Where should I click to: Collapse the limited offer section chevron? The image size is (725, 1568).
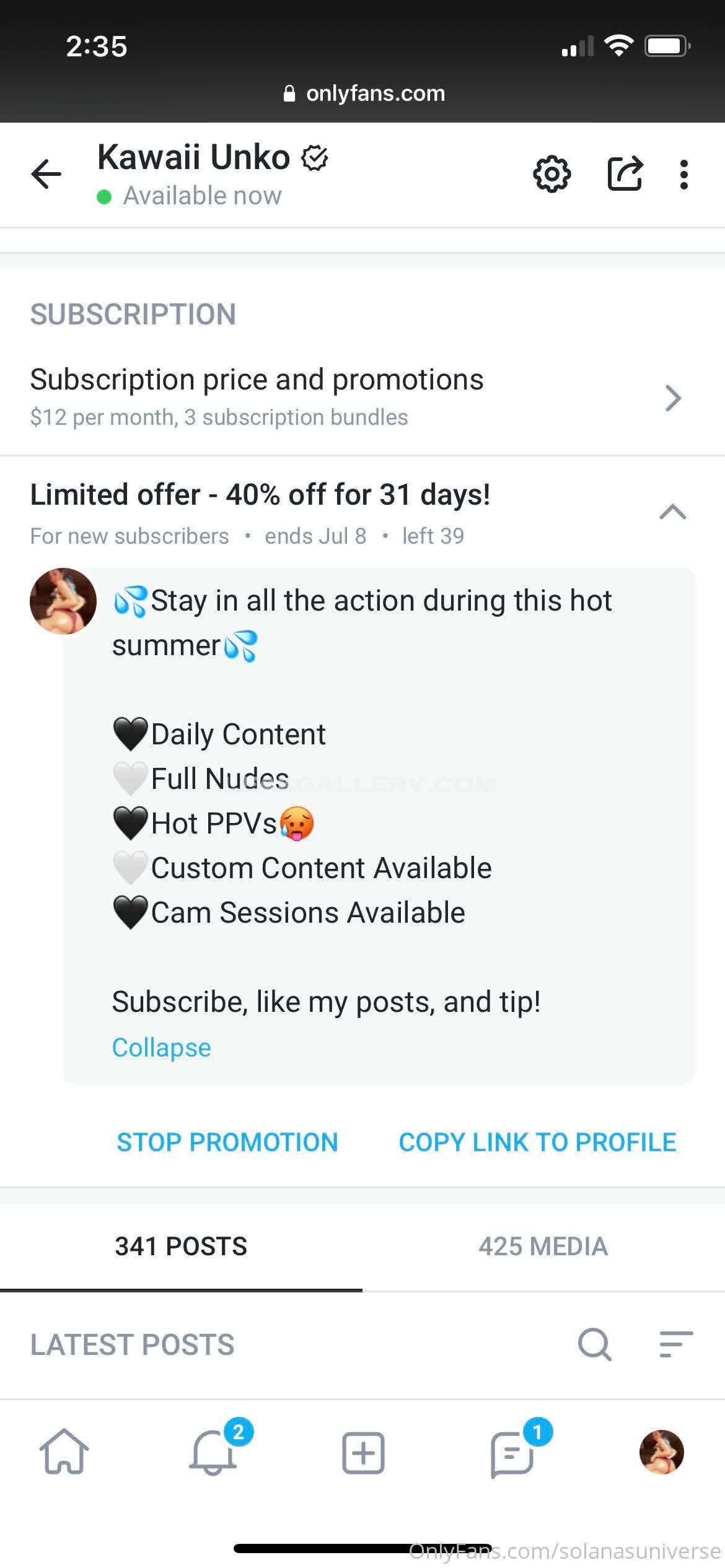click(x=673, y=512)
